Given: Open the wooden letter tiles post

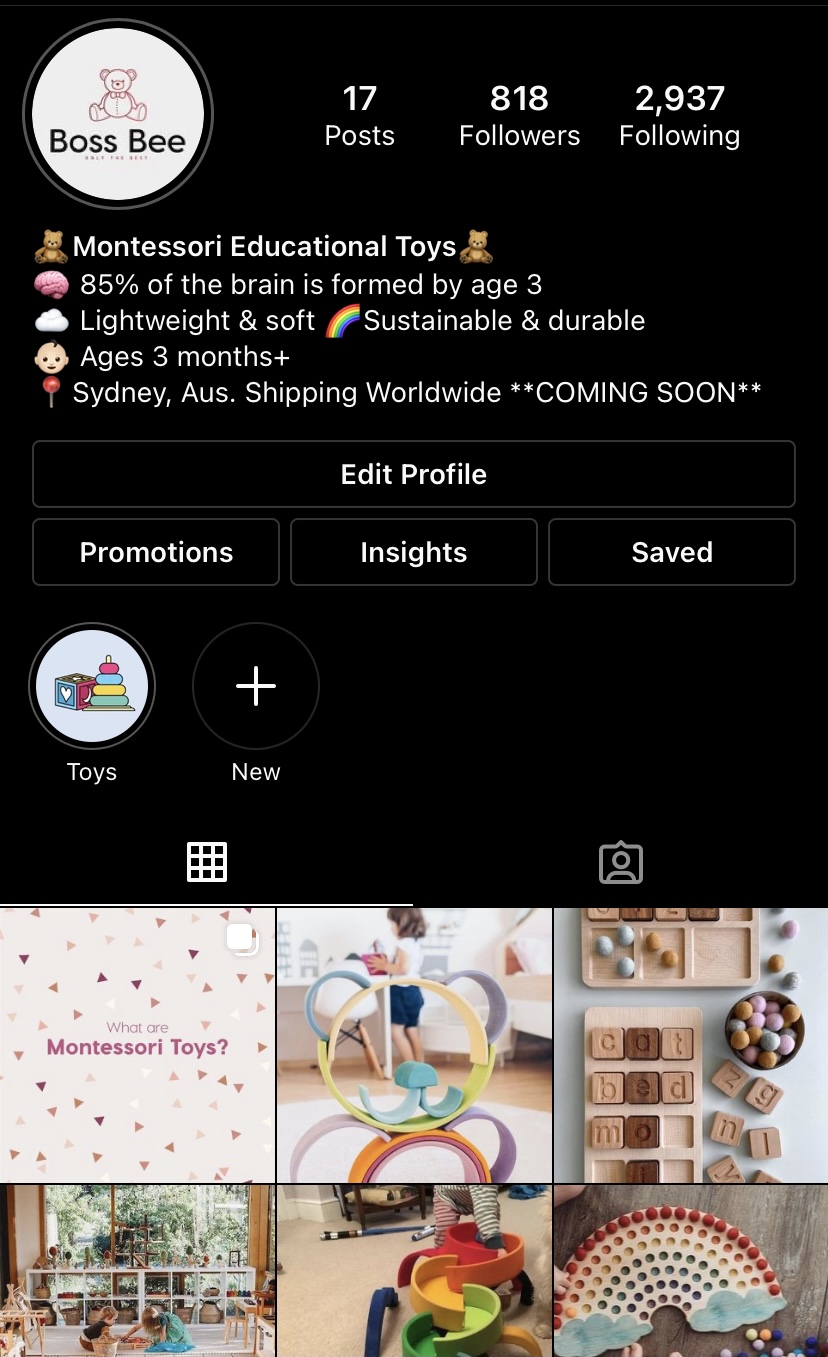Looking at the screenshot, I should (x=691, y=1045).
